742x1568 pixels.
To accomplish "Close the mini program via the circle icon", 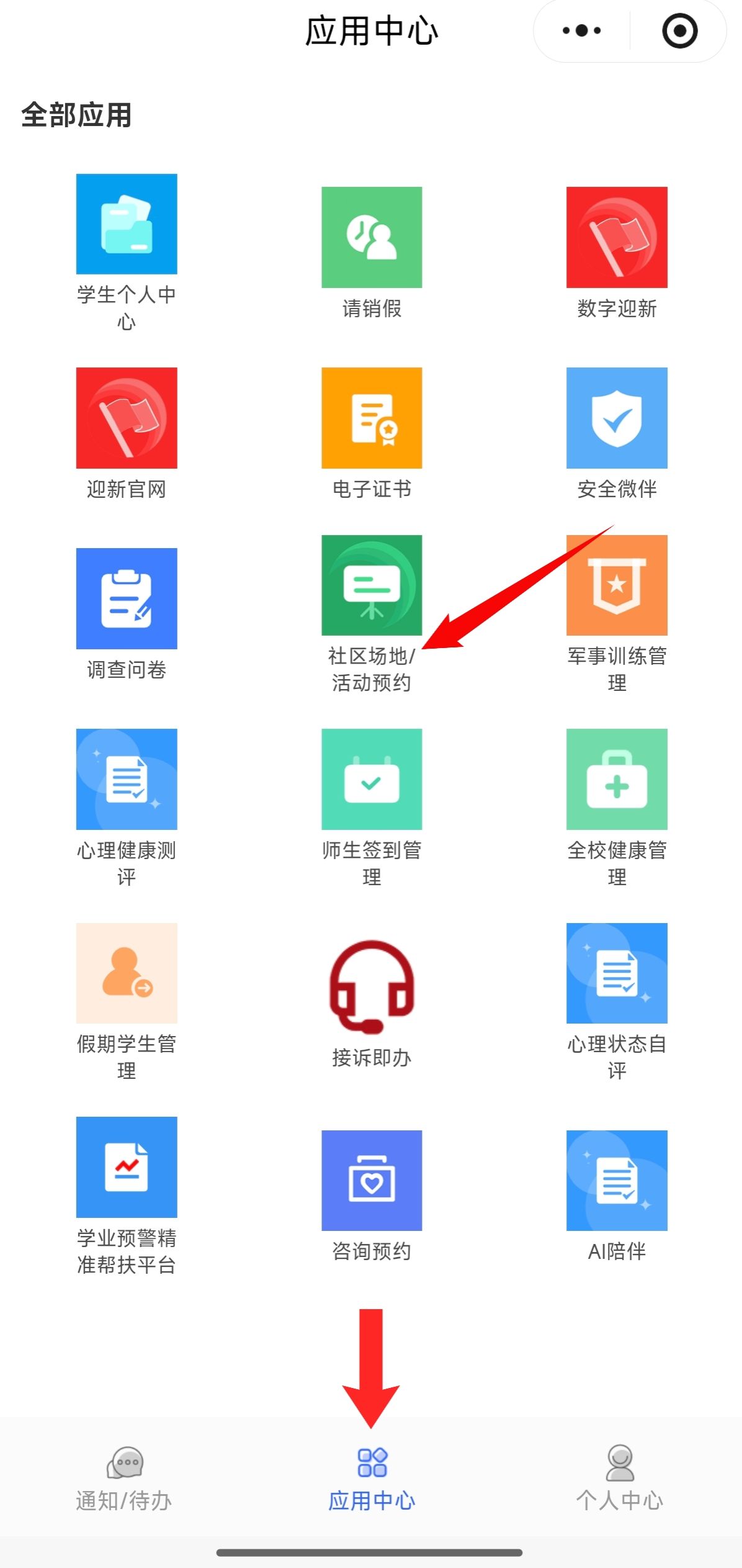I will tap(679, 30).
